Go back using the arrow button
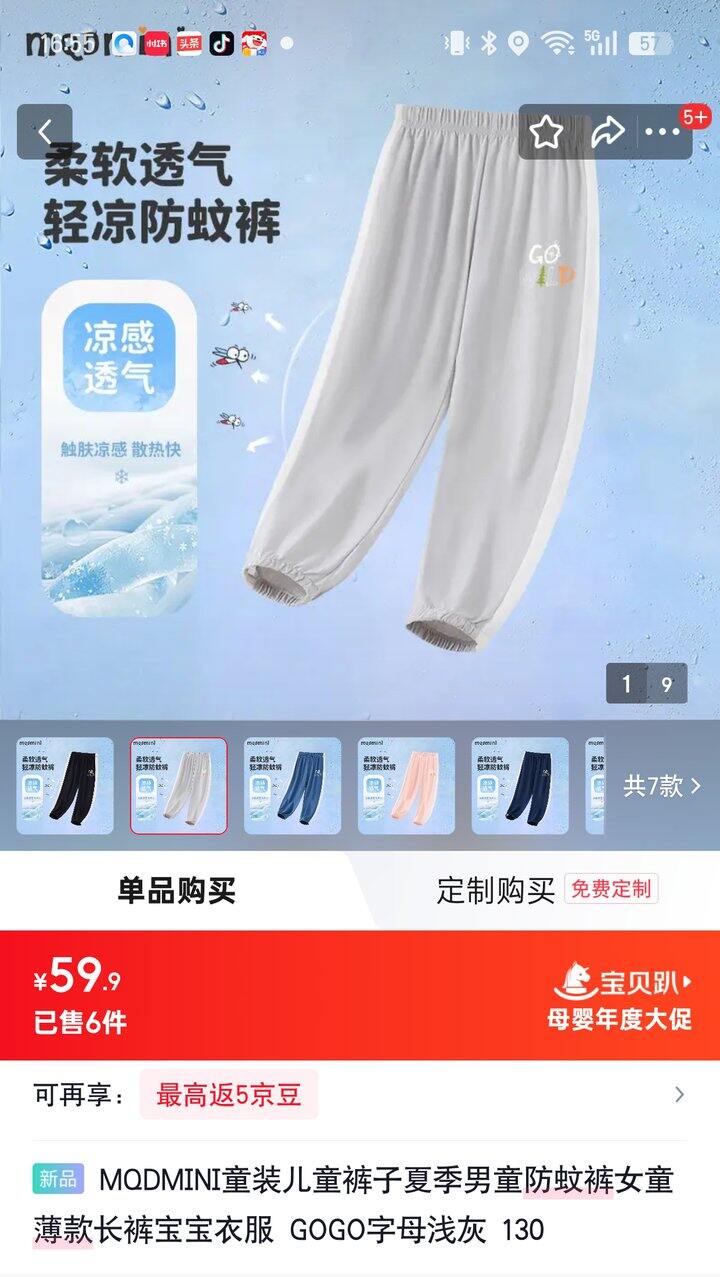 (x=44, y=131)
